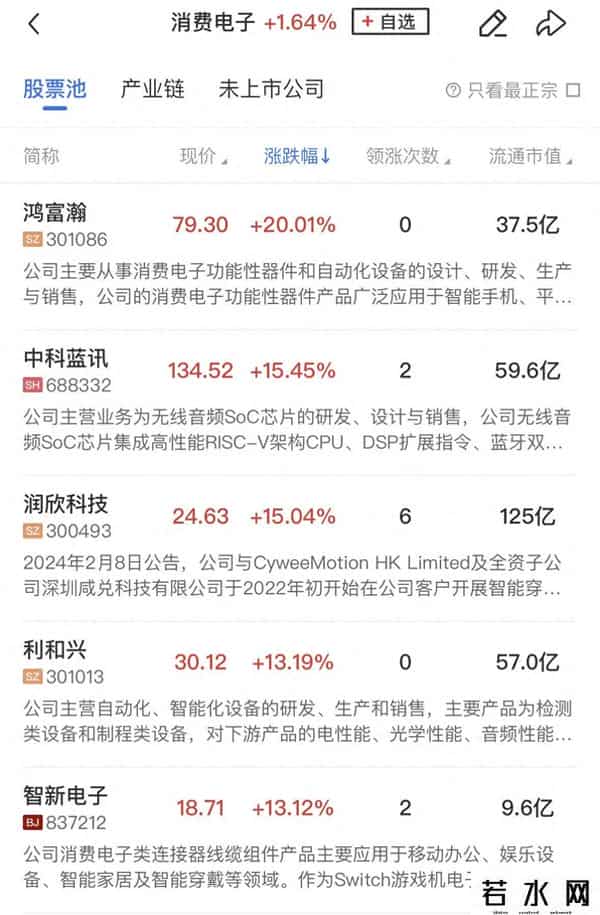Switch to the 产业链 tab
Screen dimensions: 600x915
(x=153, y=89)
